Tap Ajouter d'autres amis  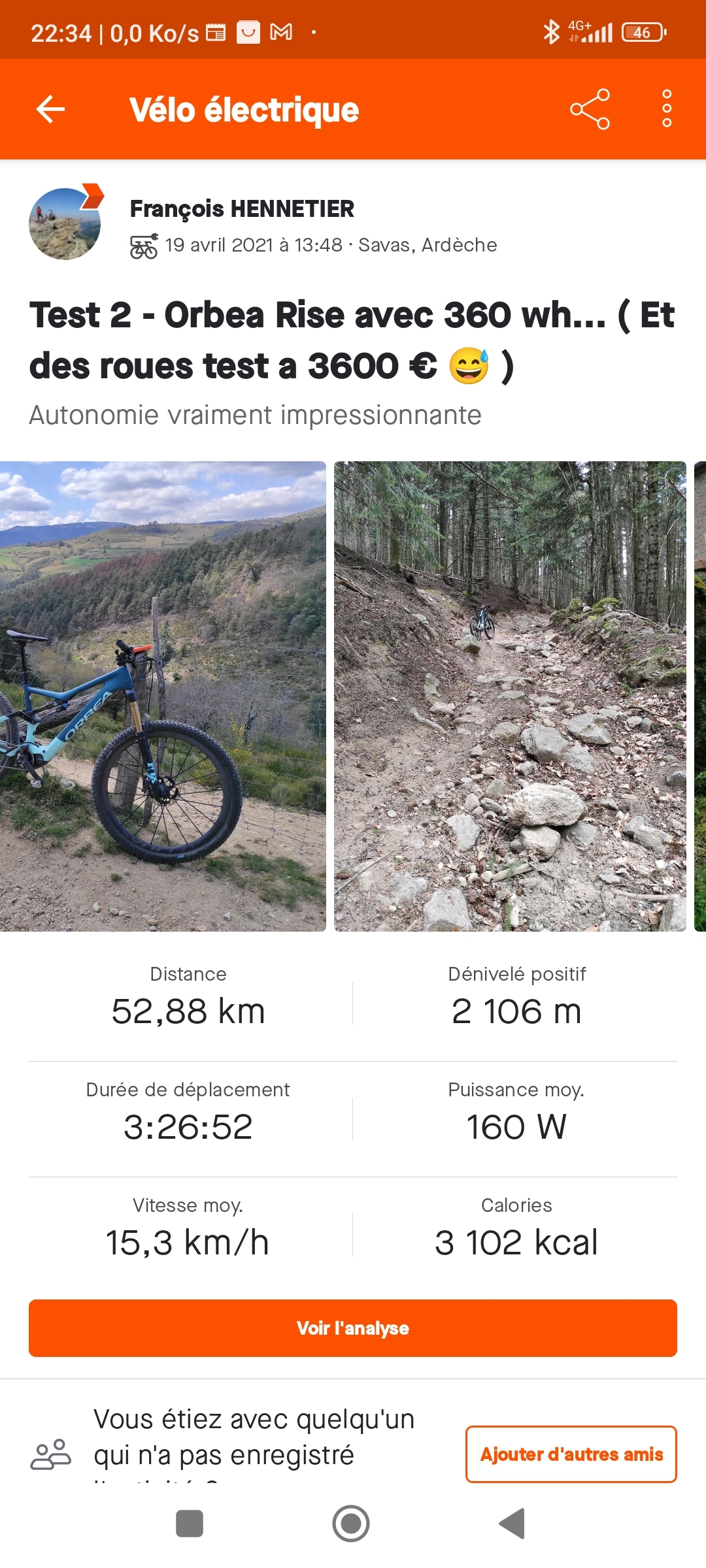(571, 1454)
